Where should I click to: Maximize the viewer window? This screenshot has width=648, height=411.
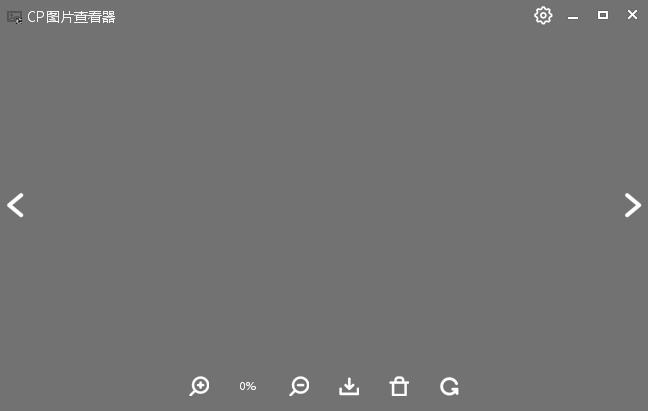(x=603, y=15)
